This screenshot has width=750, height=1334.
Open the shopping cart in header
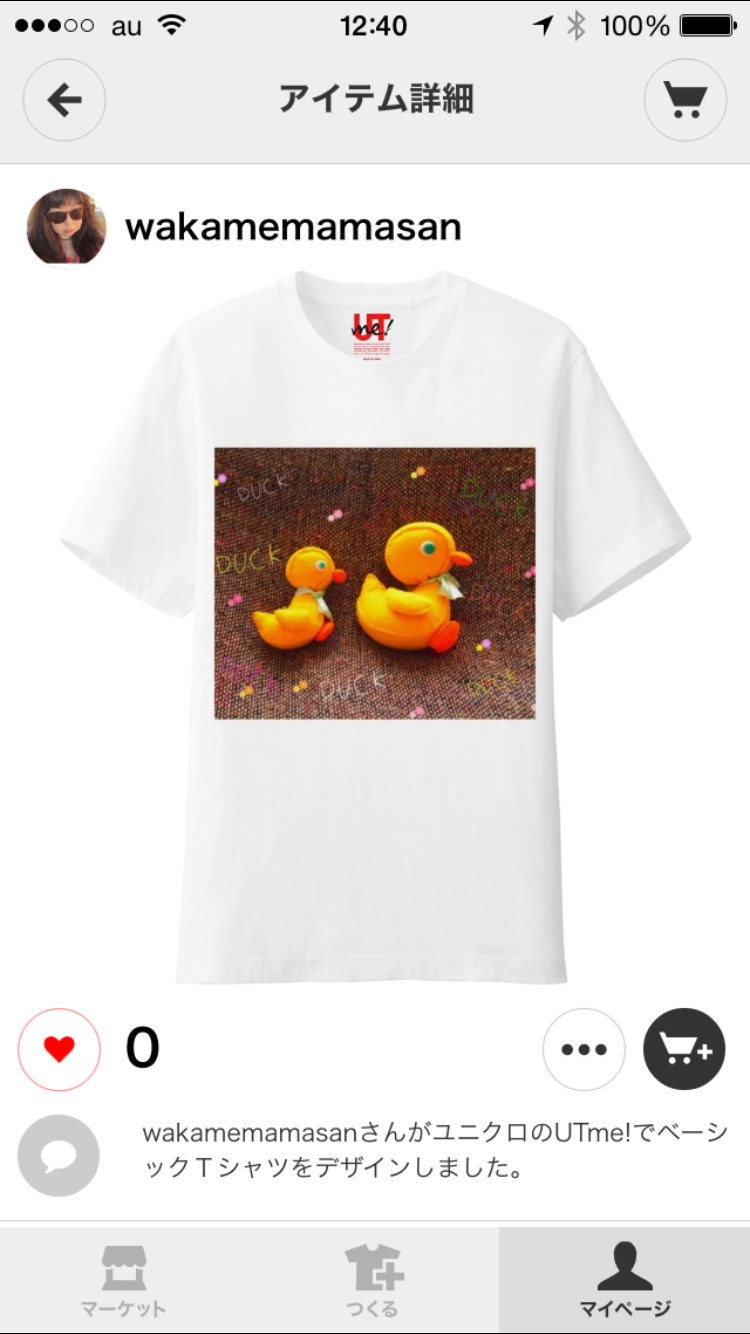685,99
